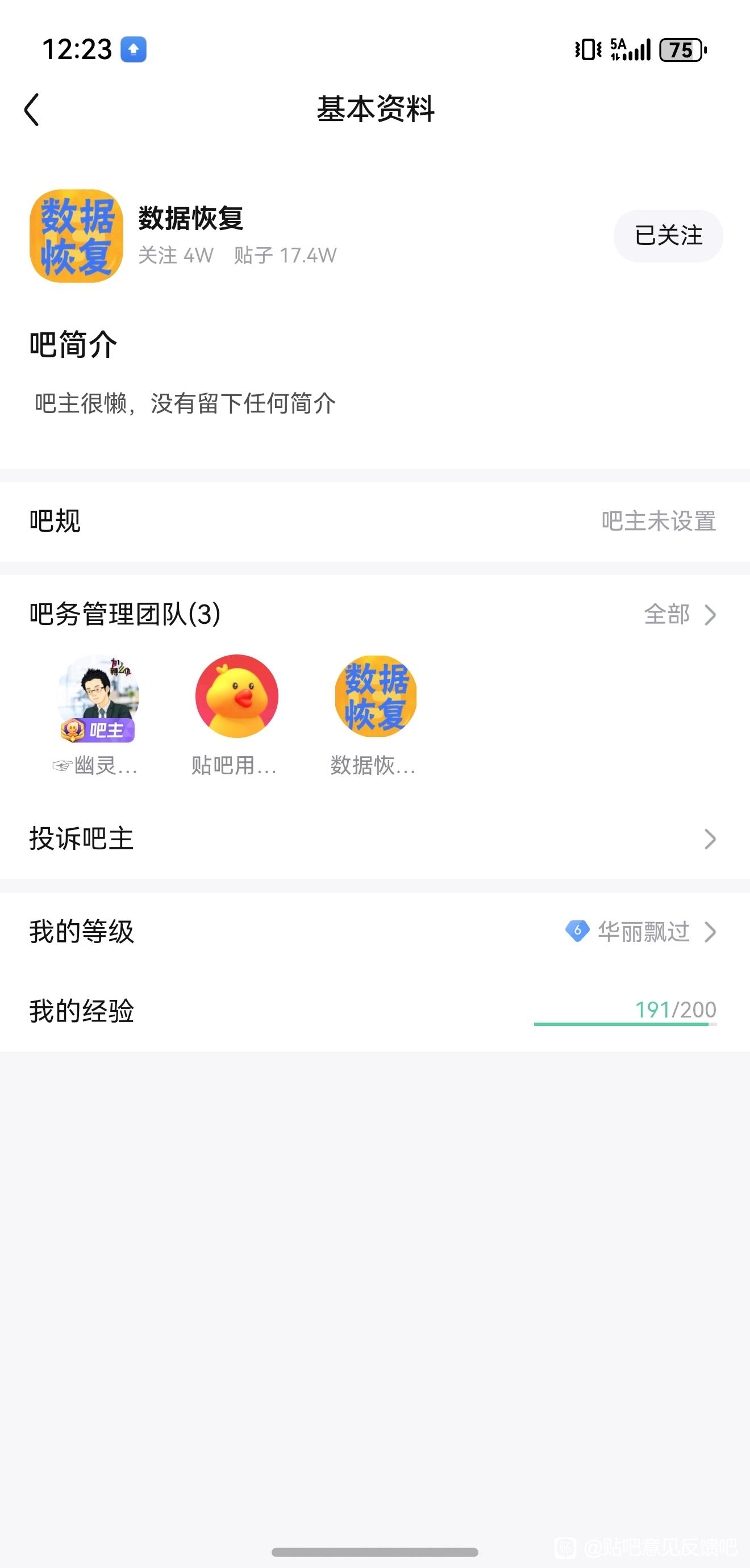This screenshot has width=750, height=1568.
Task: Open the 吧主 幽灵 avatar profile
Action: point(97,697)
